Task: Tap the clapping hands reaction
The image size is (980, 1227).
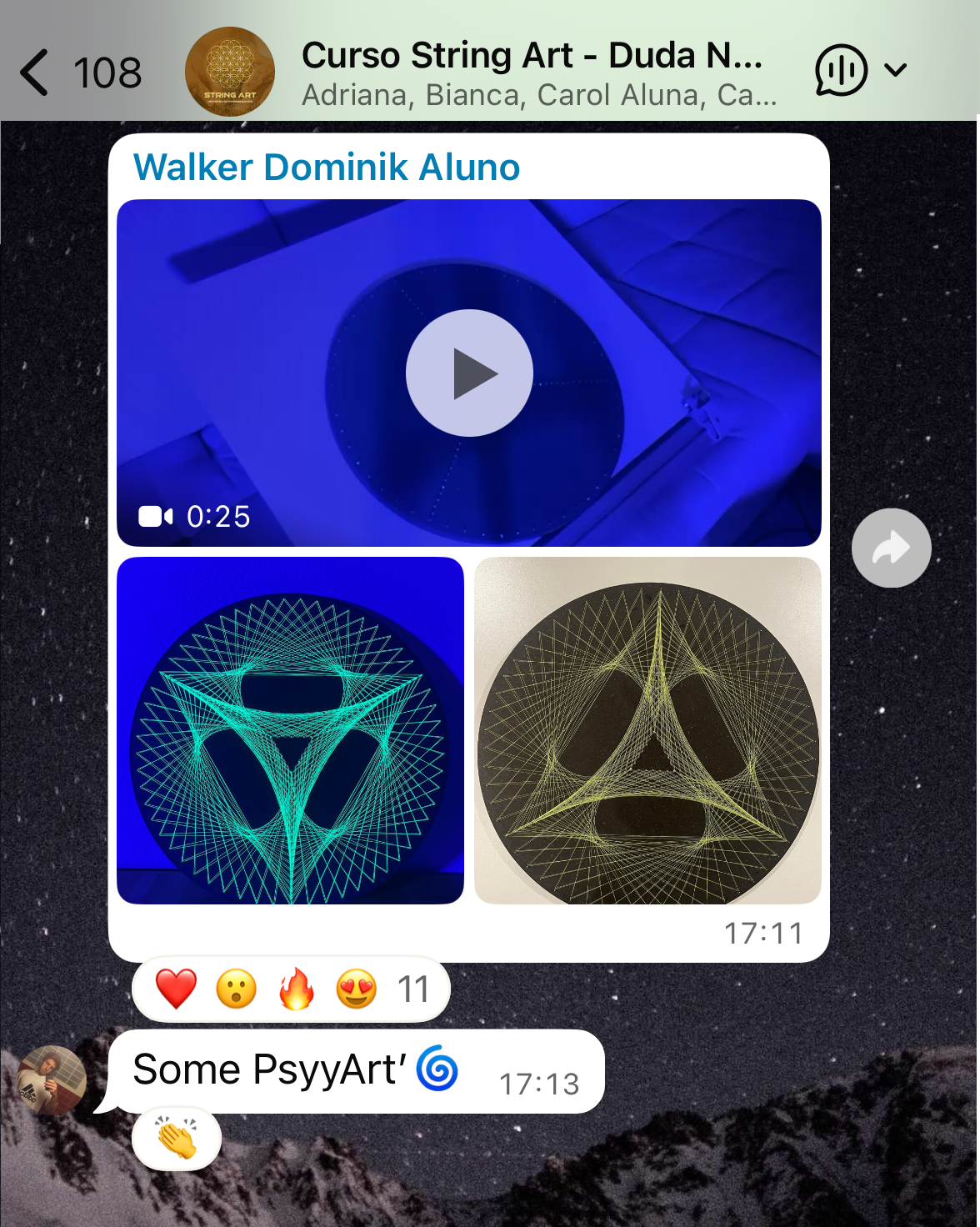Action: pos(177,1139)
